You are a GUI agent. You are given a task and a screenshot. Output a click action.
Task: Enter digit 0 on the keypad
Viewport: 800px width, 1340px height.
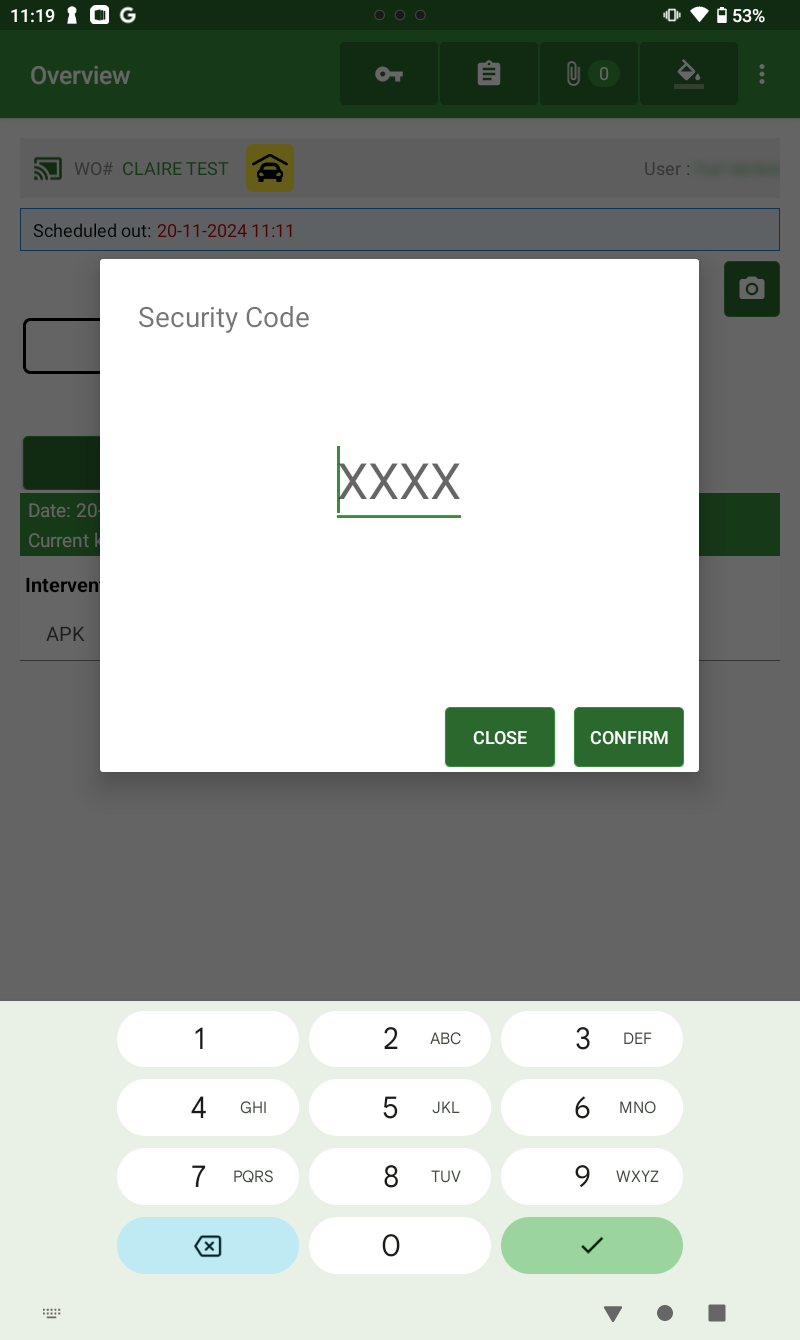399,1245
